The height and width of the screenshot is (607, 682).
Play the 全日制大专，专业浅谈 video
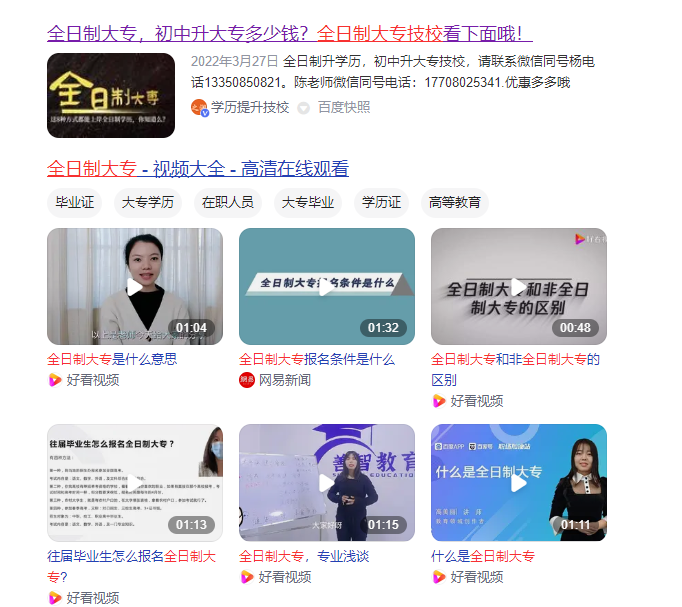326,482
